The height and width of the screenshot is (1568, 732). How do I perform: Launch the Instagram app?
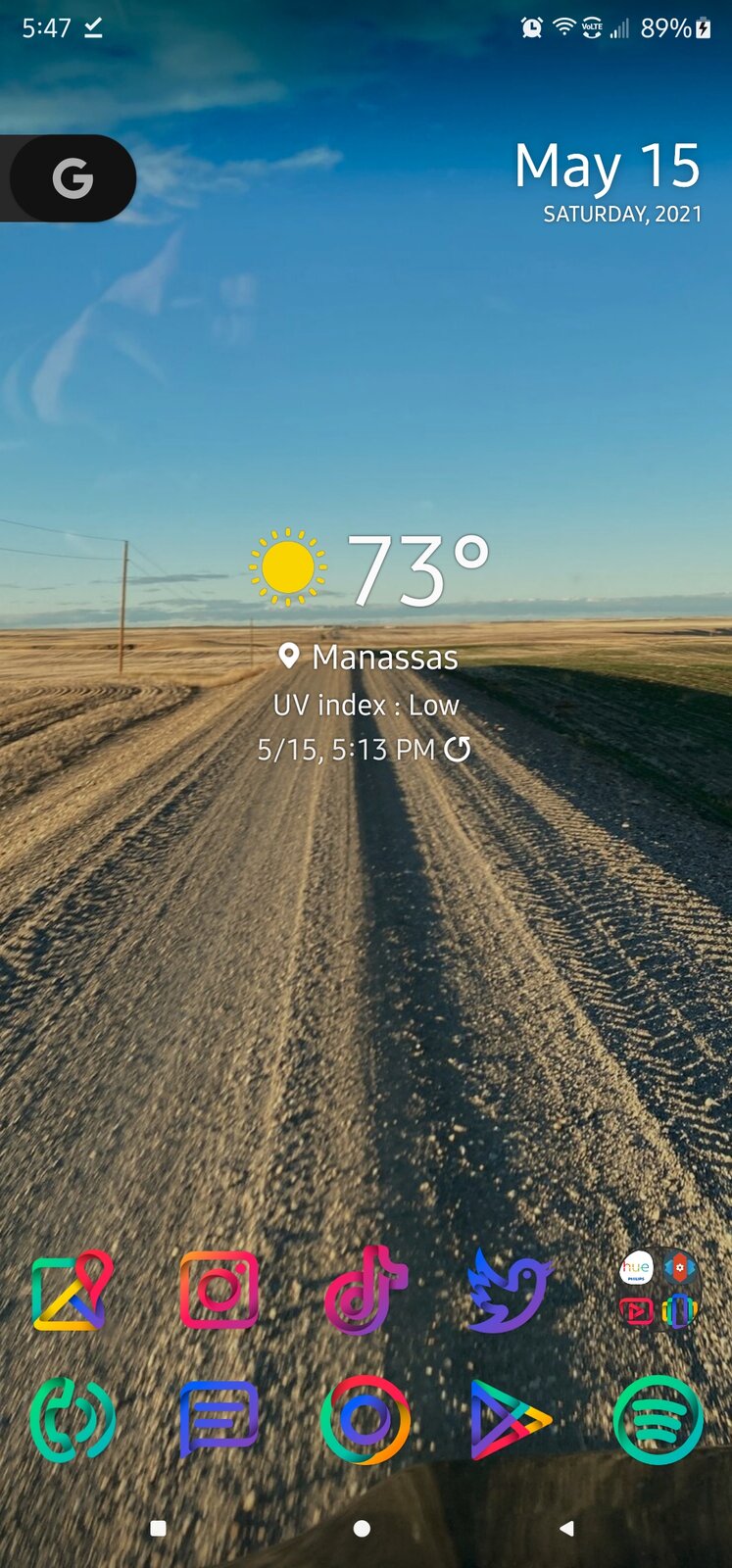[220, 1291]
